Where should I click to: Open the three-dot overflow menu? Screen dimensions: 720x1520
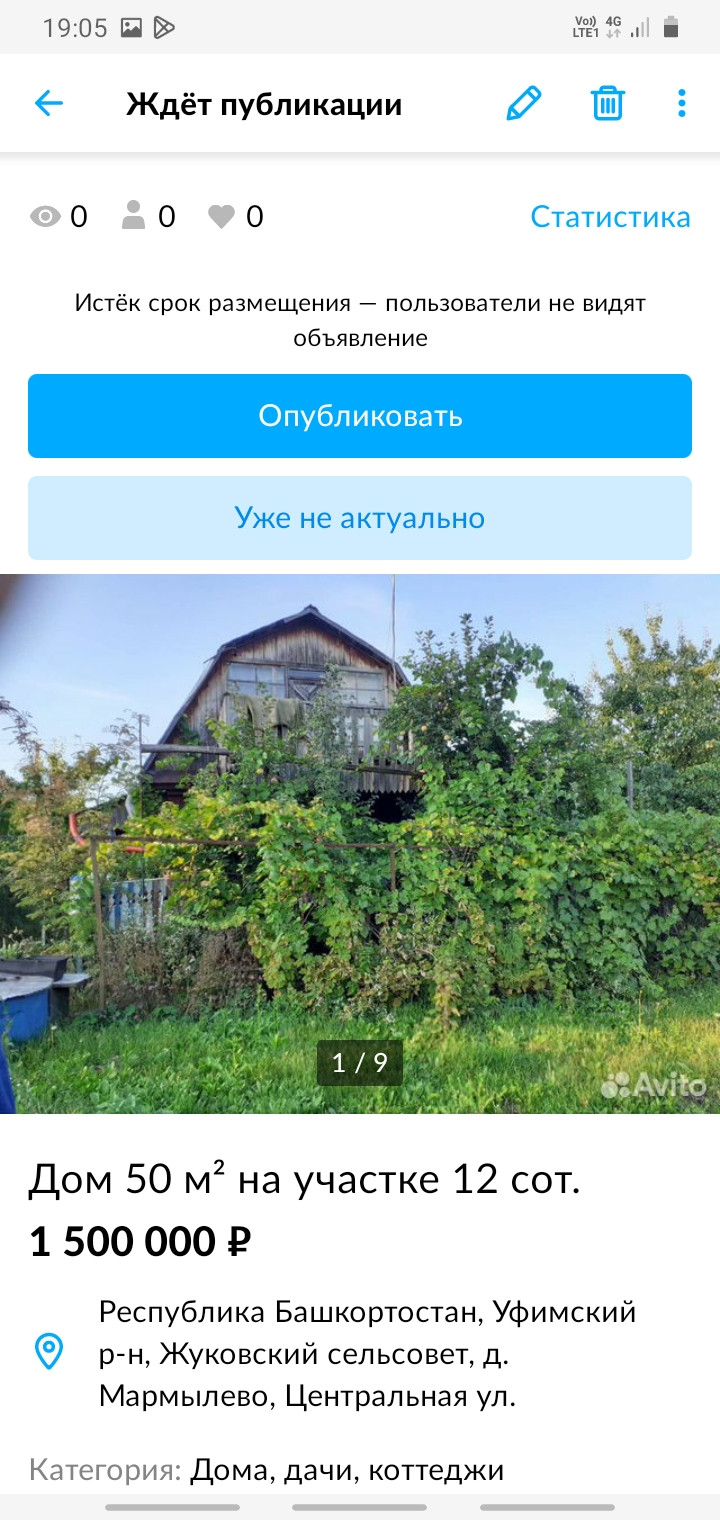pos(681,103)
